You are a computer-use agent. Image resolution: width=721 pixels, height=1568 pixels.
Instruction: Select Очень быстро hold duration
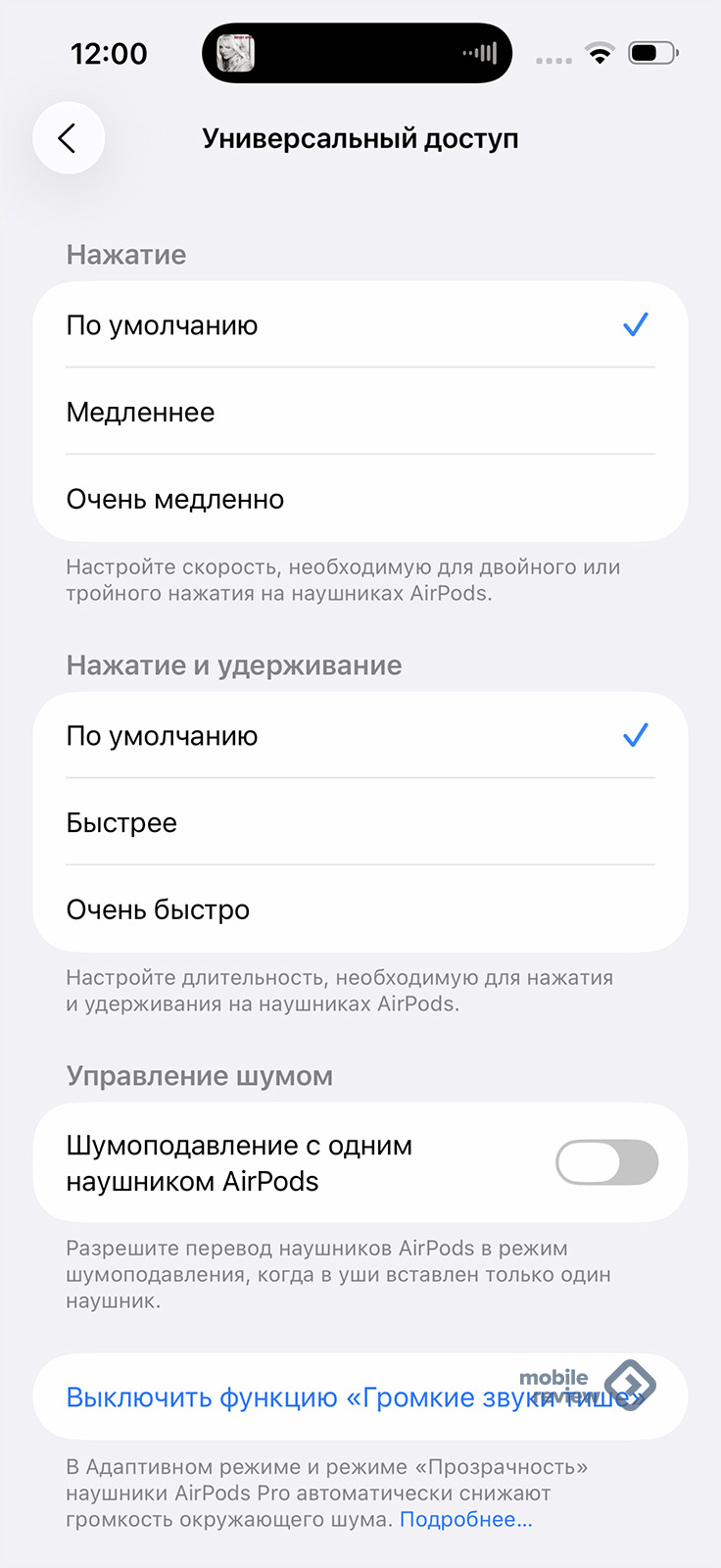pyautogui.click(x=360, y=909)
